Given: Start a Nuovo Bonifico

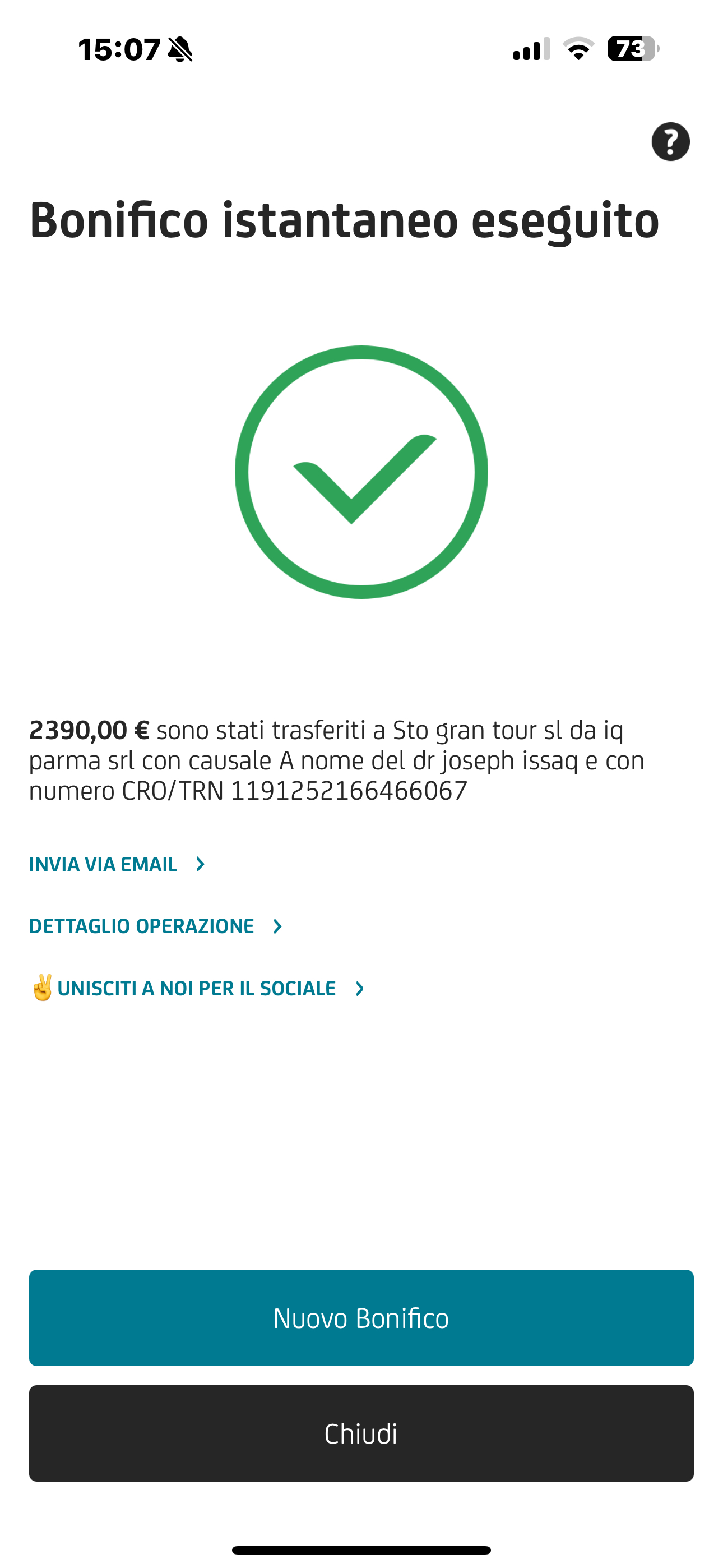Looking at the screenshot, I should (x=361, y=1318).
